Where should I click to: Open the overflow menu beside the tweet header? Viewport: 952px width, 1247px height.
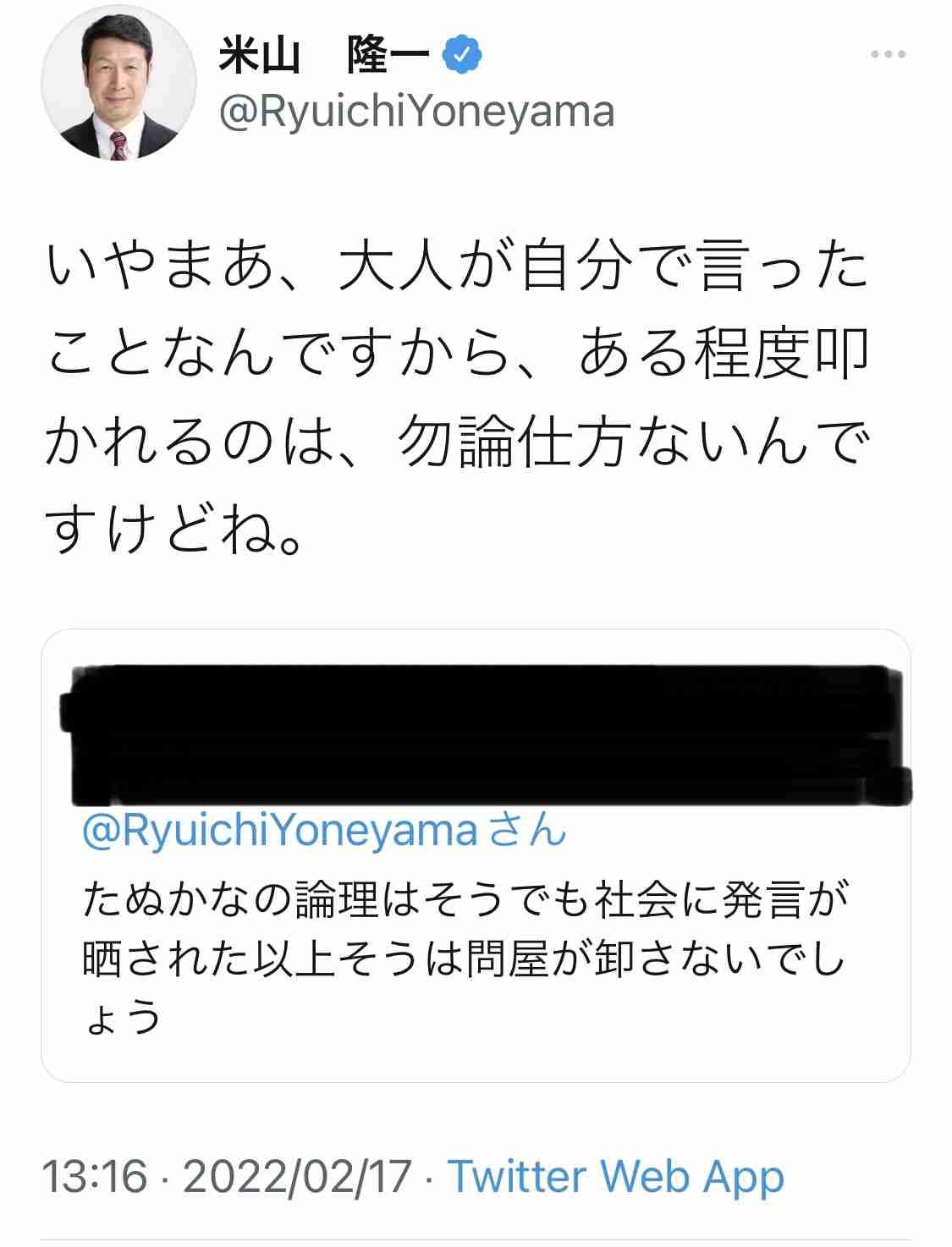pos(885,52)
